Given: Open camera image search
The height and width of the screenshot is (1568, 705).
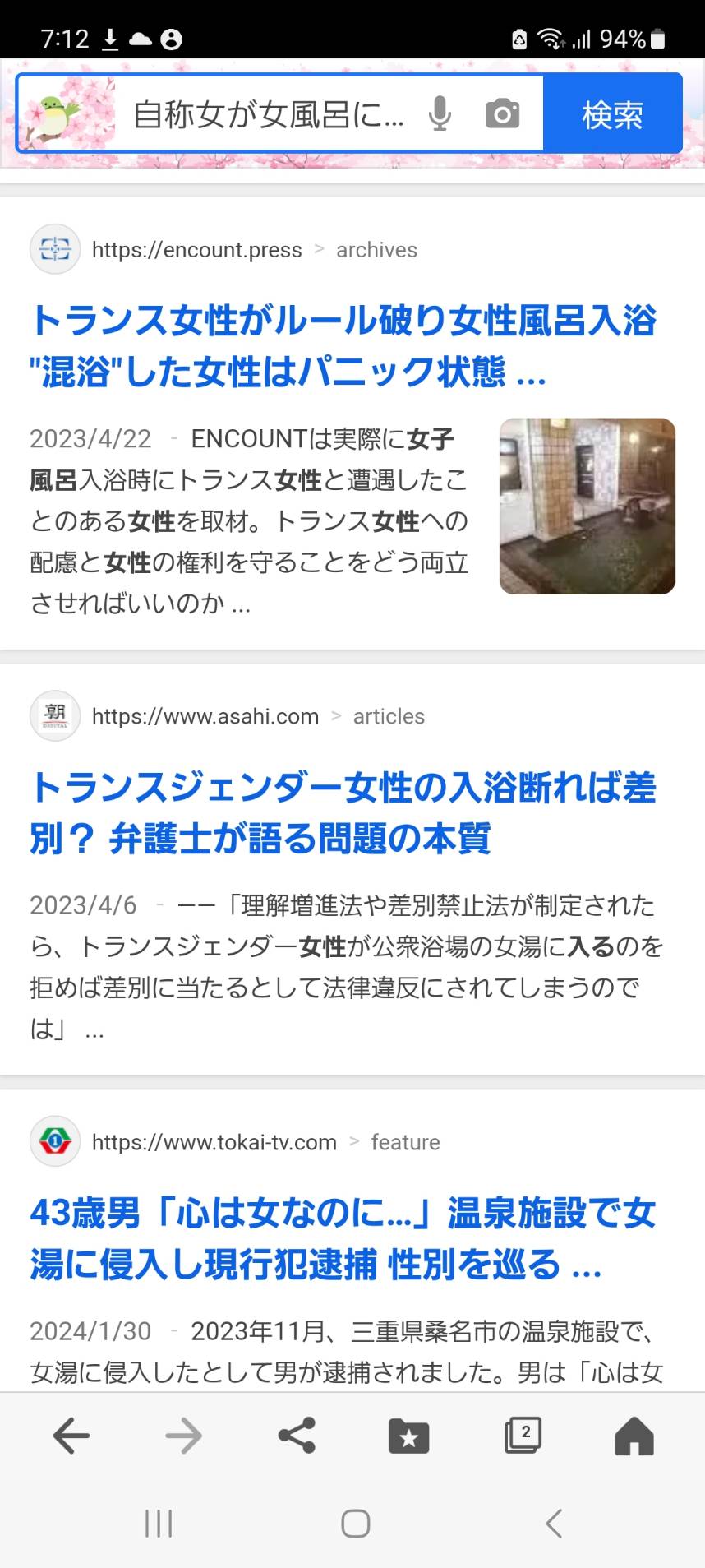Looking at the screenshot, I should tap(503, 113).
